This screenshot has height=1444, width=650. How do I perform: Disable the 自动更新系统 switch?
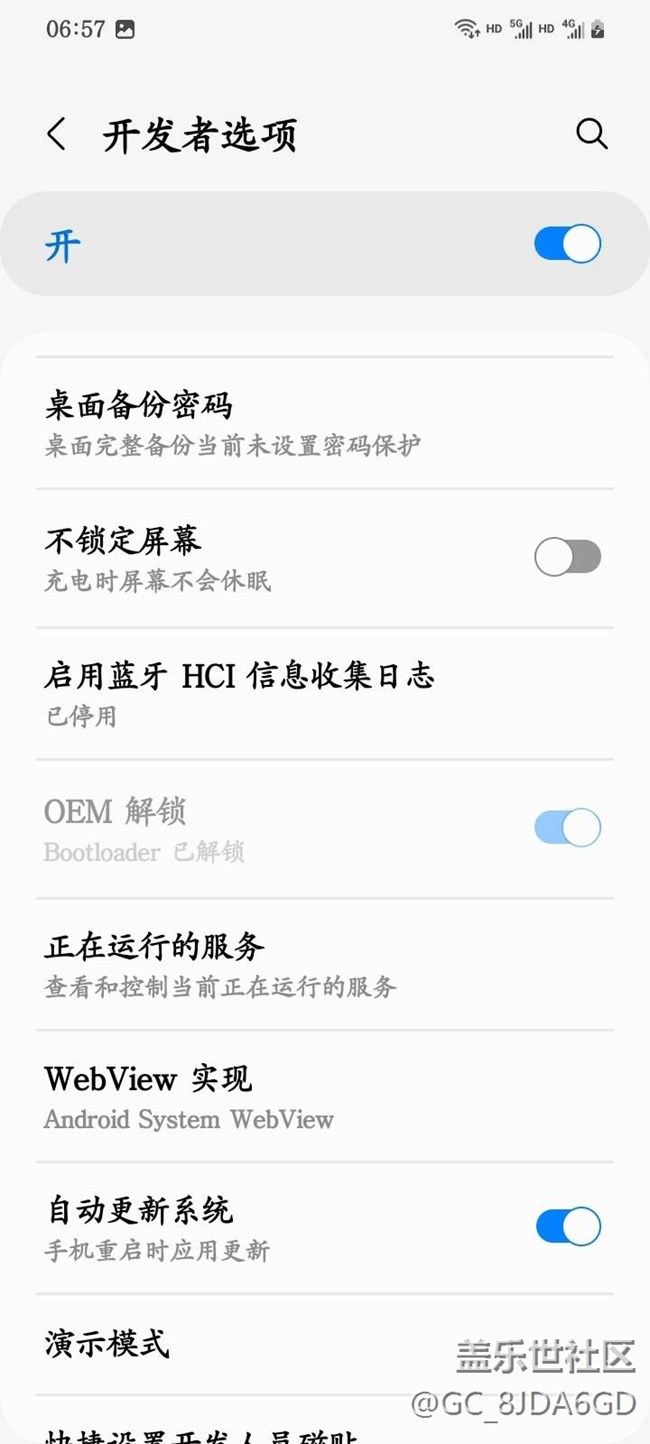click(x=567, y=1227)
